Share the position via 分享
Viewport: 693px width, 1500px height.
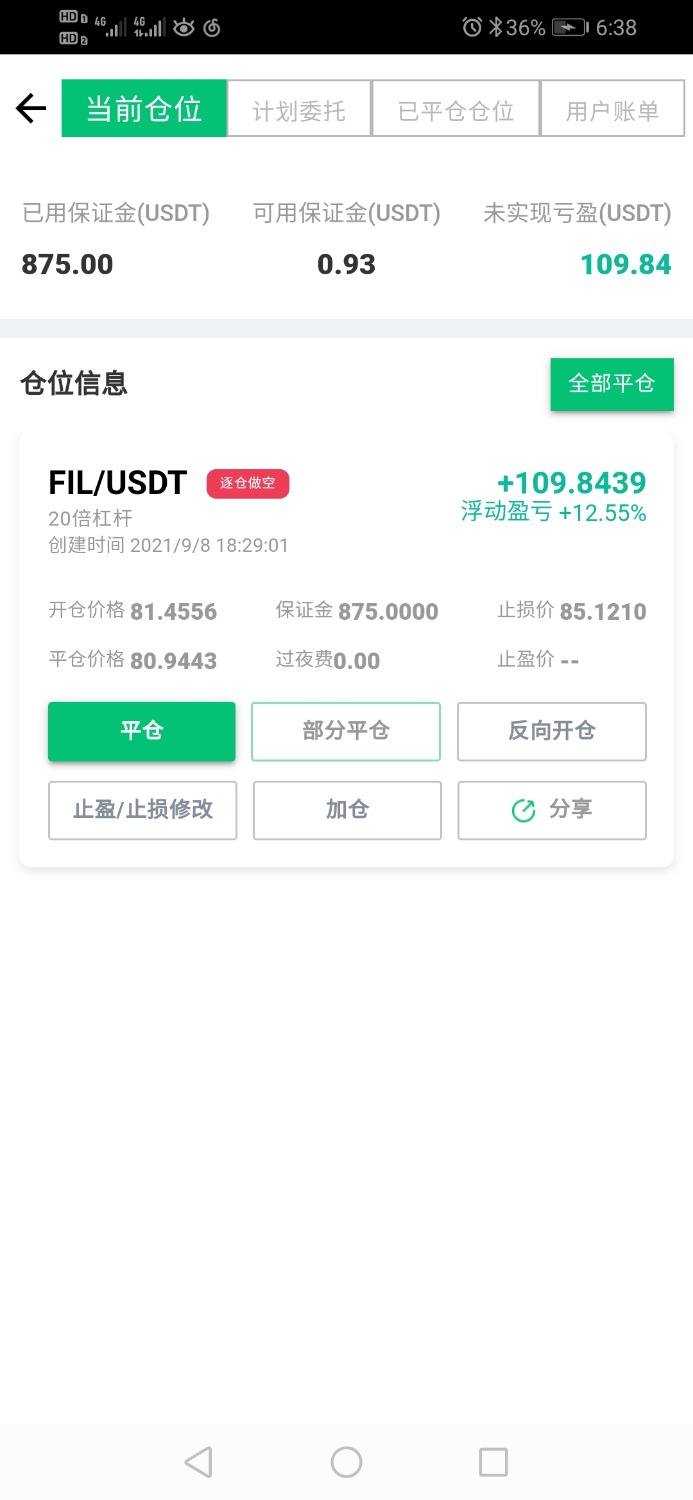click(551, 809)
